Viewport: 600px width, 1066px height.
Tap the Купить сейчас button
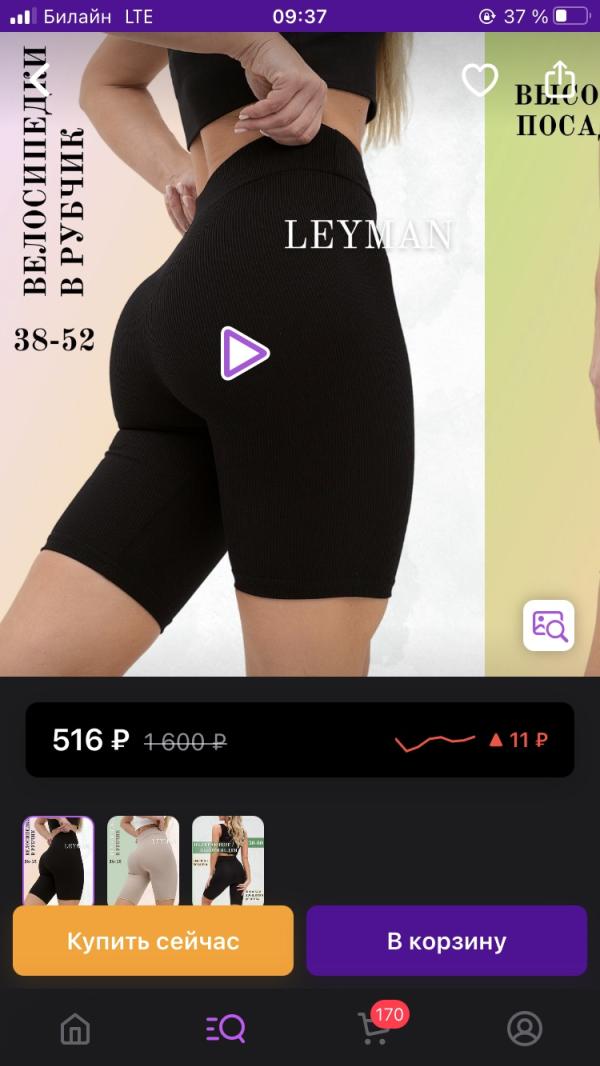[x=153, y=941]
